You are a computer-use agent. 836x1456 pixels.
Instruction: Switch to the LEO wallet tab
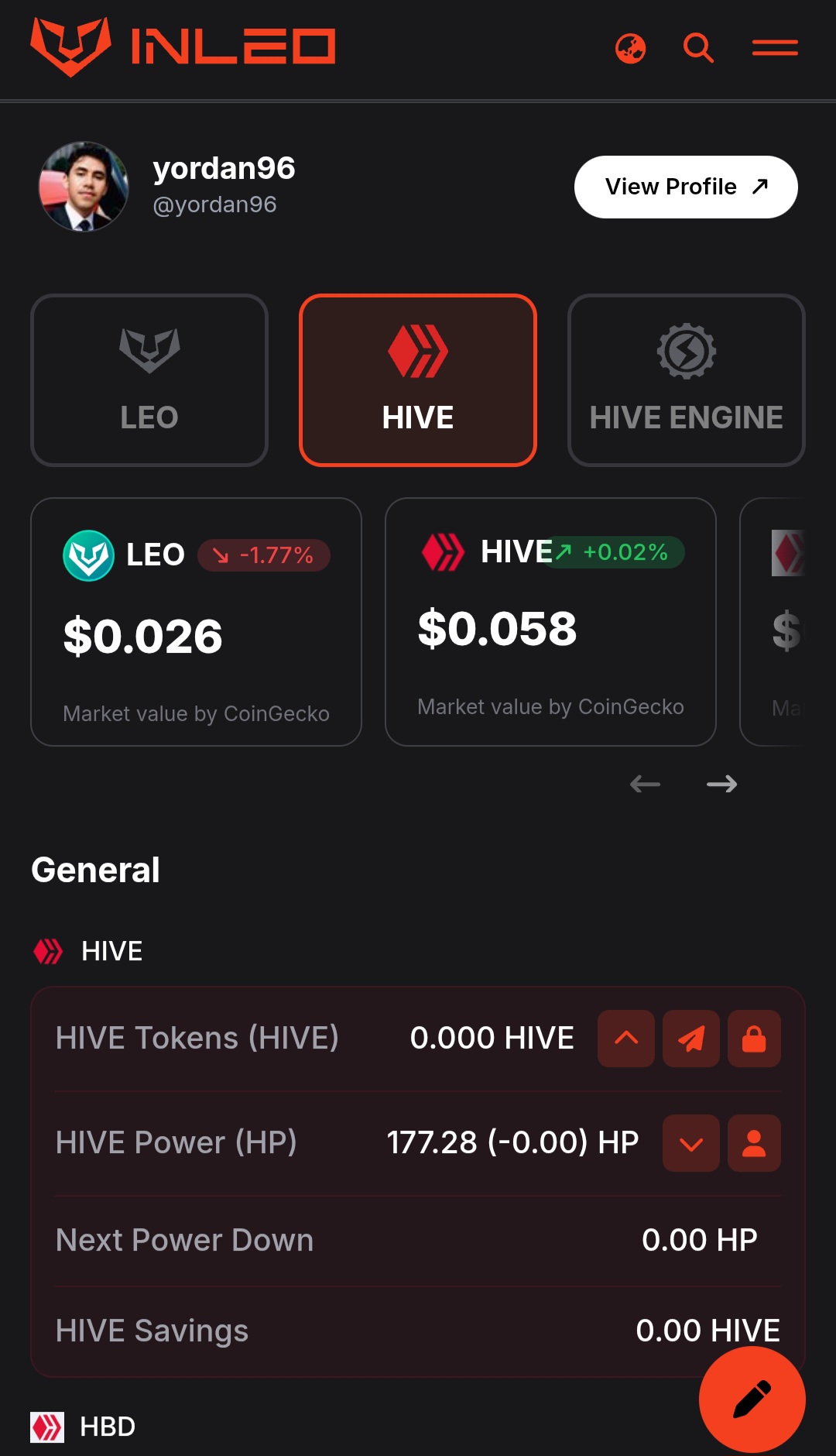tap(149, 380)
